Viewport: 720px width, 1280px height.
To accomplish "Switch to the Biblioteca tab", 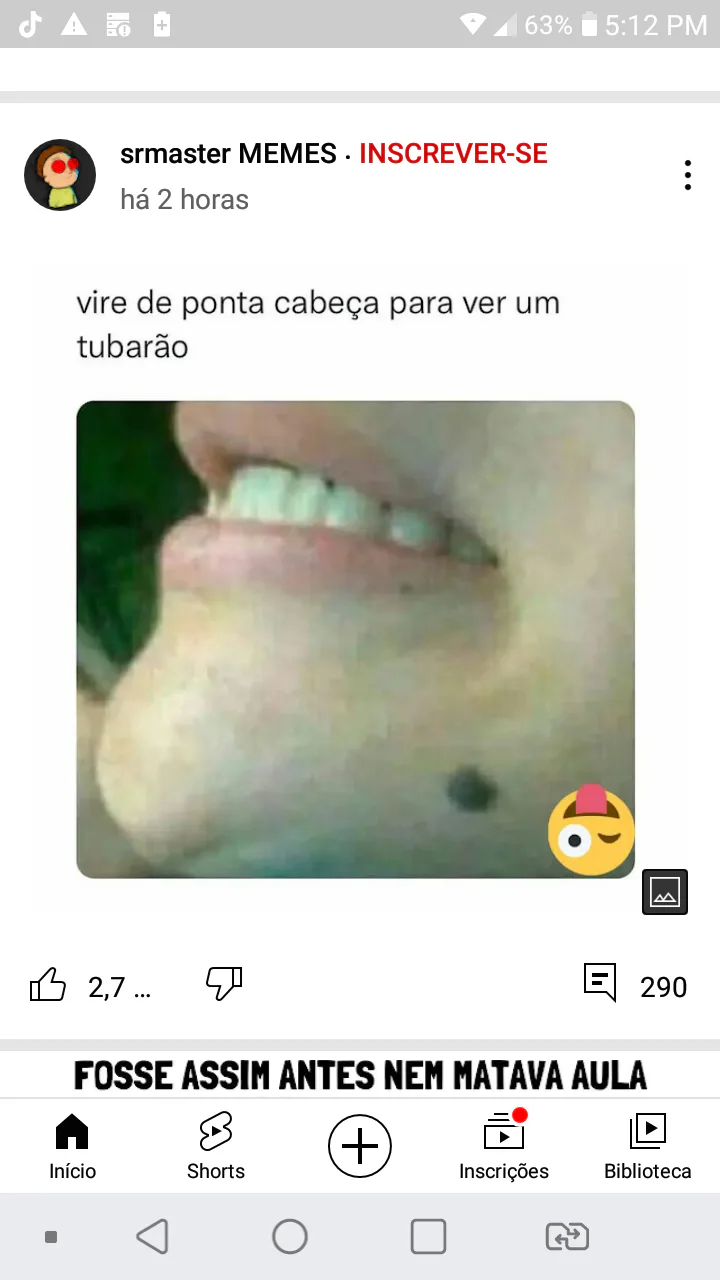I will click(x=648, y=1147).
